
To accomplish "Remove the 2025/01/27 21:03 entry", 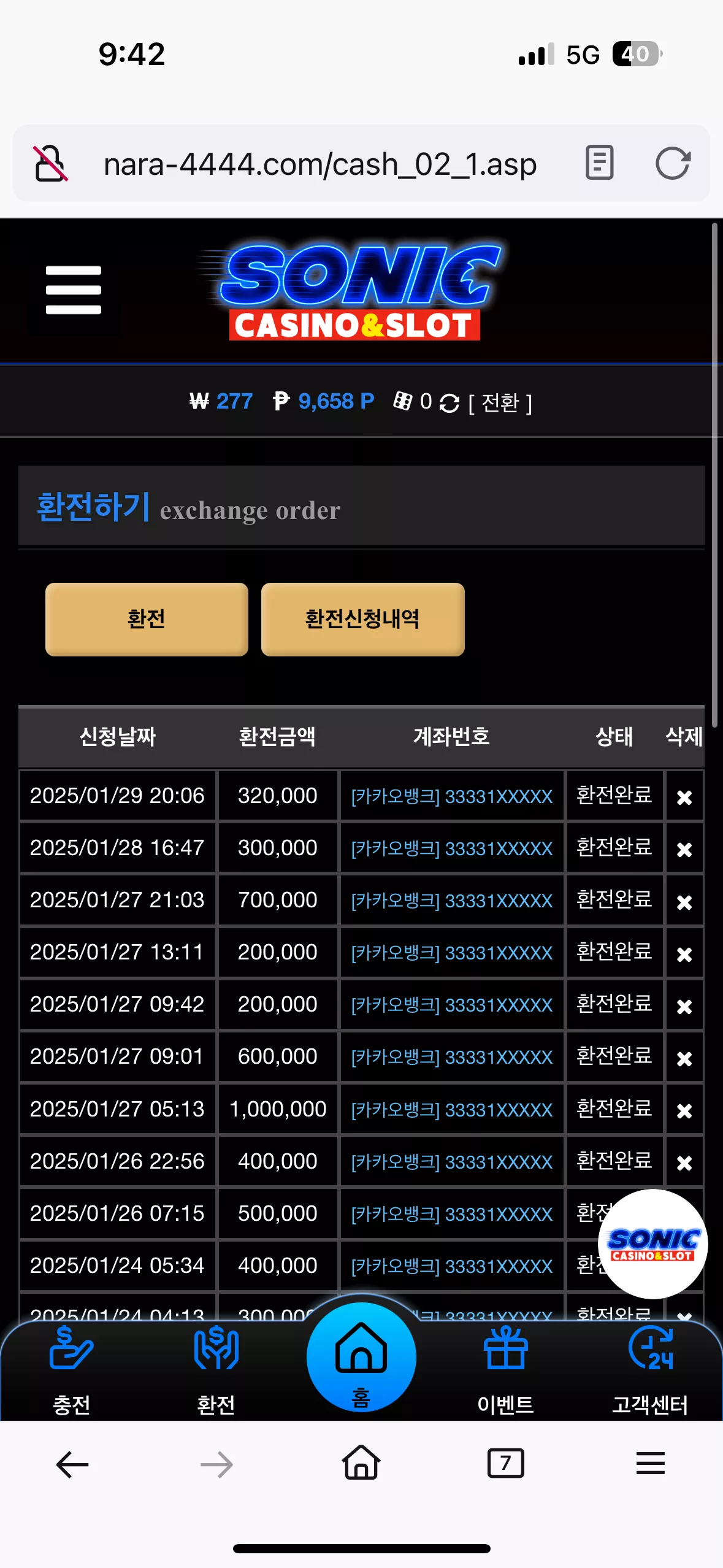I will click(684, 901).
